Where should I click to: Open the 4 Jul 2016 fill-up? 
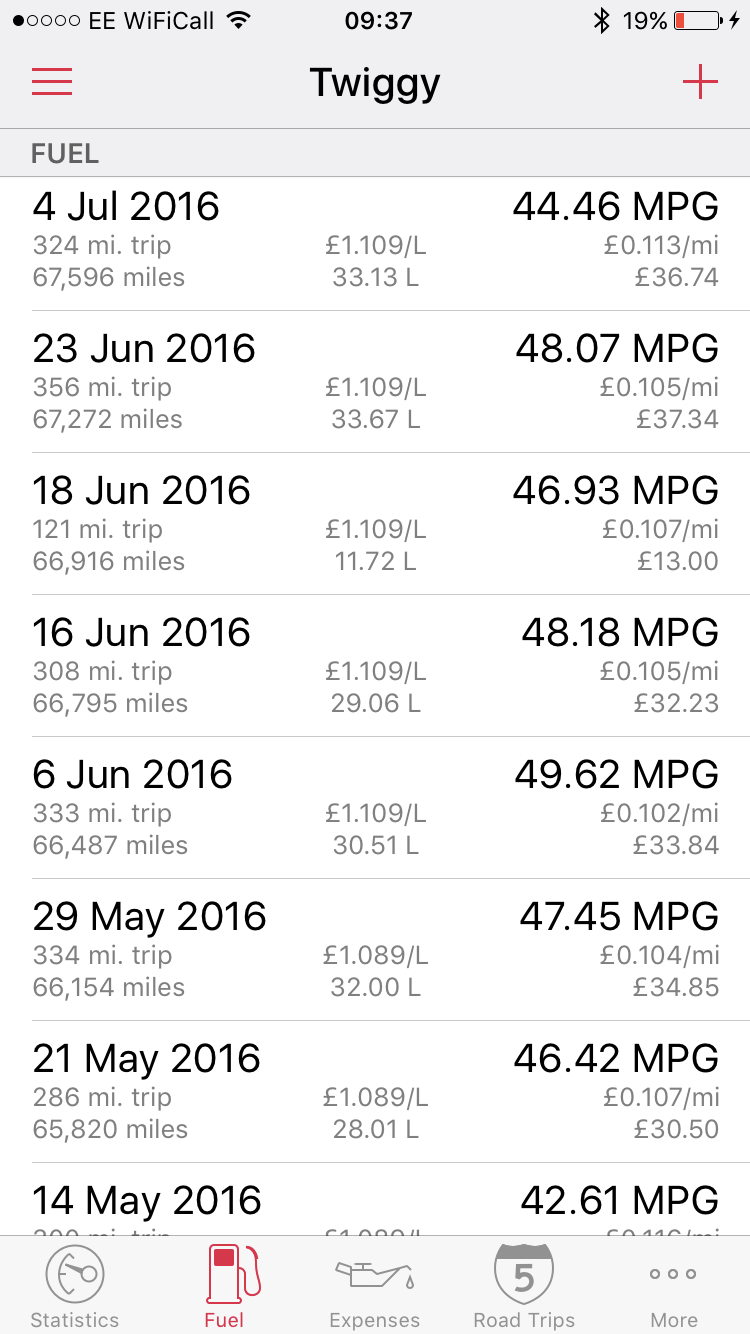click(x=375, y=244)
